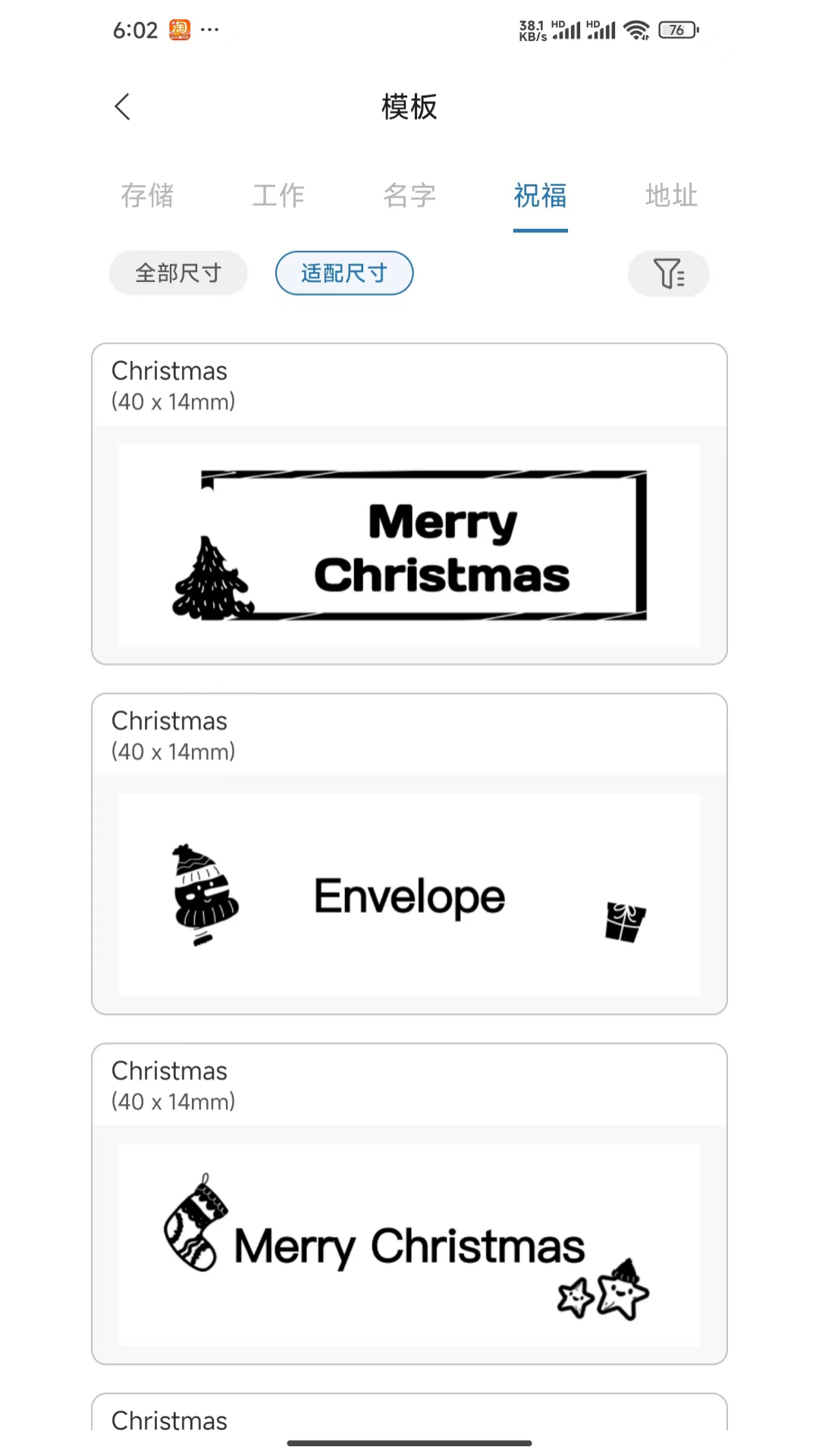Image resolution: width=819 pixels, height=1456 pixels.
Task: Select the 适配尺寸 chip
Action: coord(344,273)
